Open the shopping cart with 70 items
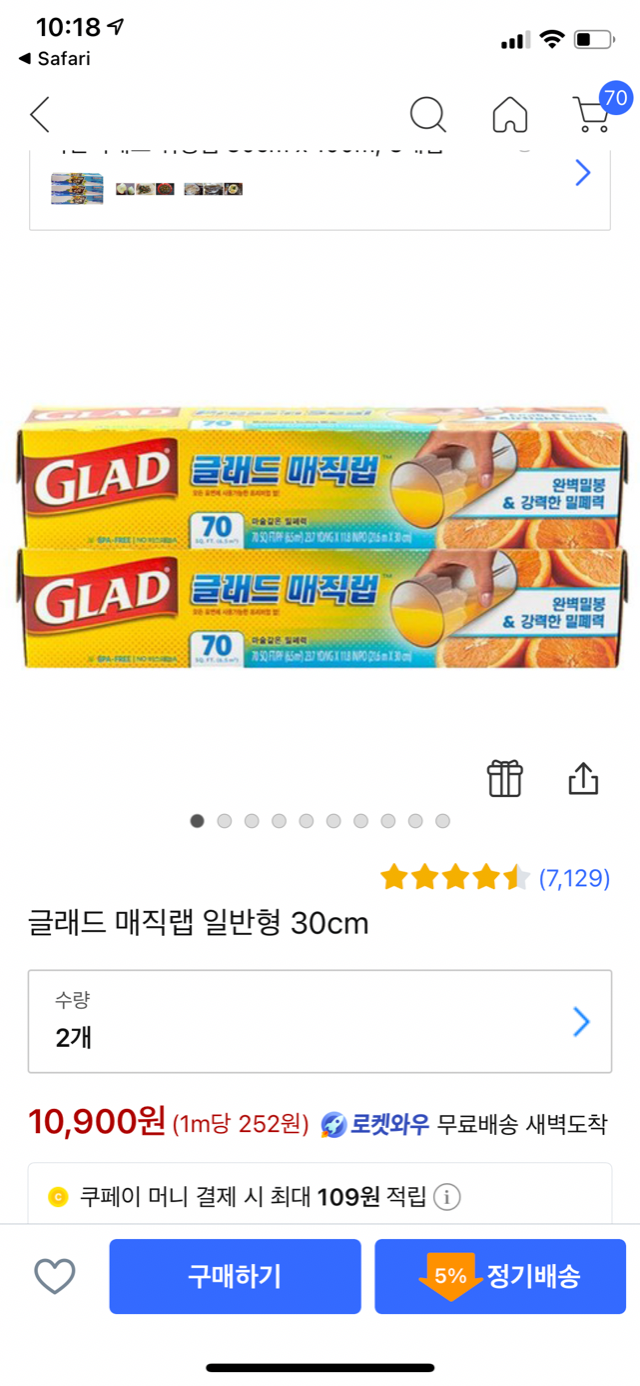This screenshot has width=640, height=1386. coord(593,113)
